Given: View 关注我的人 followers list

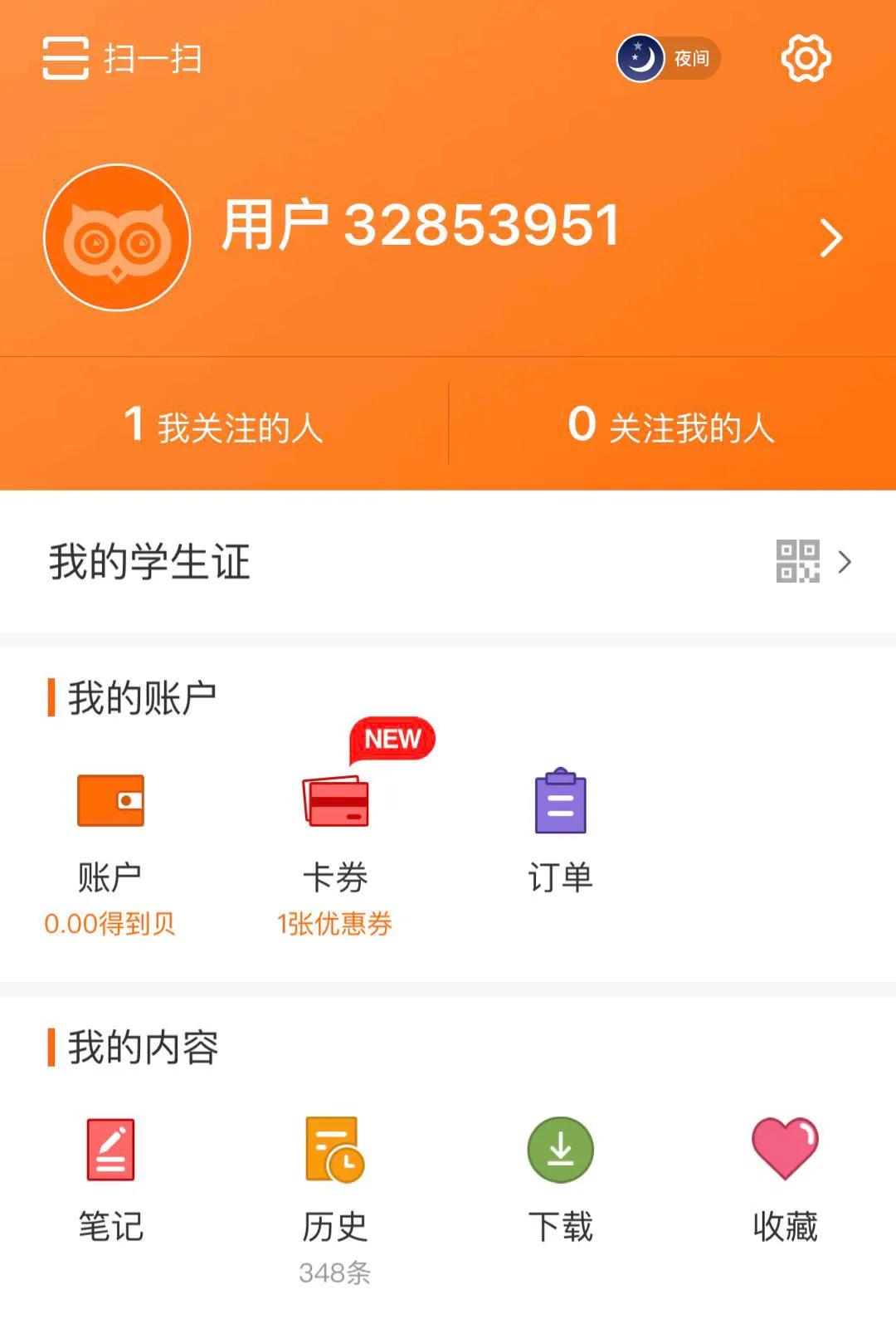Looking at the screenshot, I should (672, 425).
